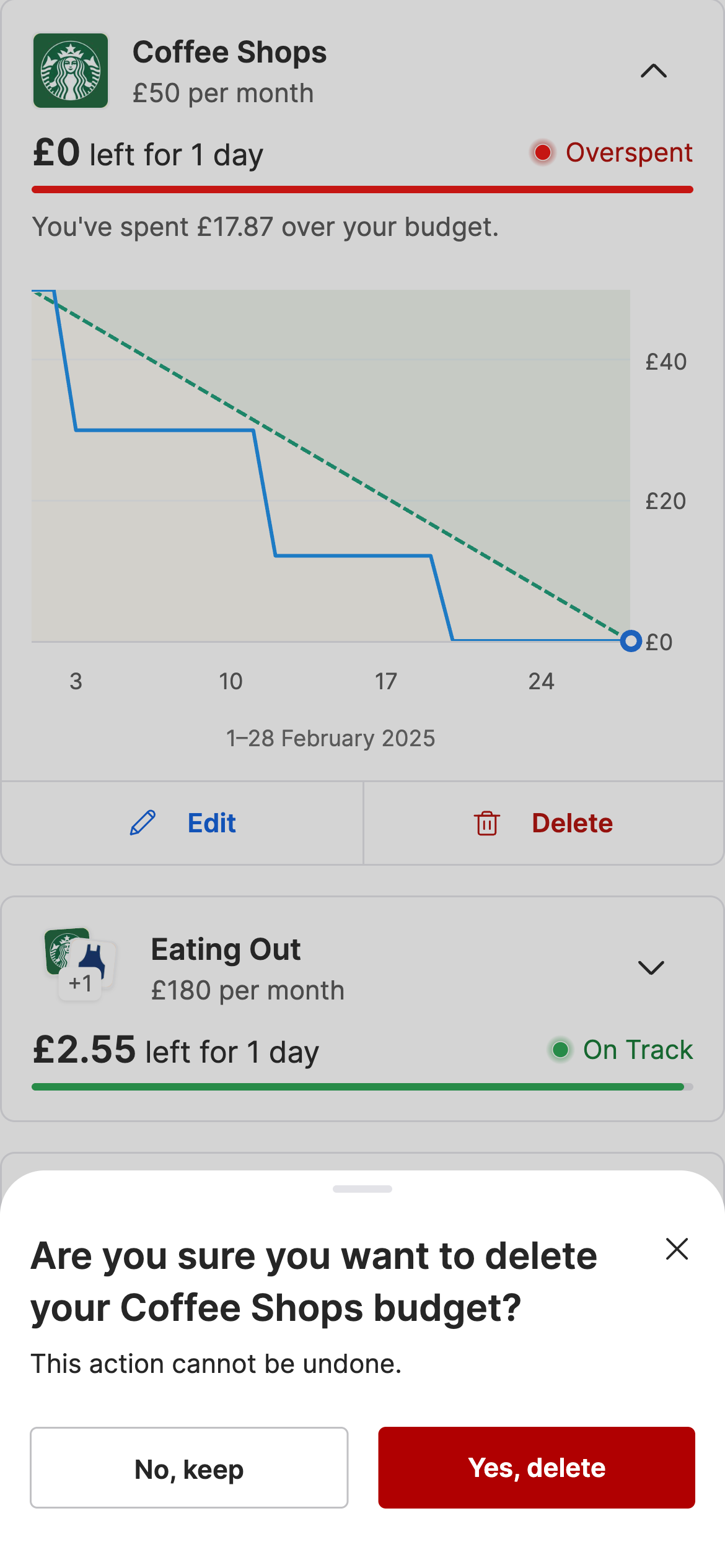The height and width of the screenshot is (1568, 725).
Task: Click the Starbucks logo on Coffee Shops budget
Action: [x=71, y=70]
